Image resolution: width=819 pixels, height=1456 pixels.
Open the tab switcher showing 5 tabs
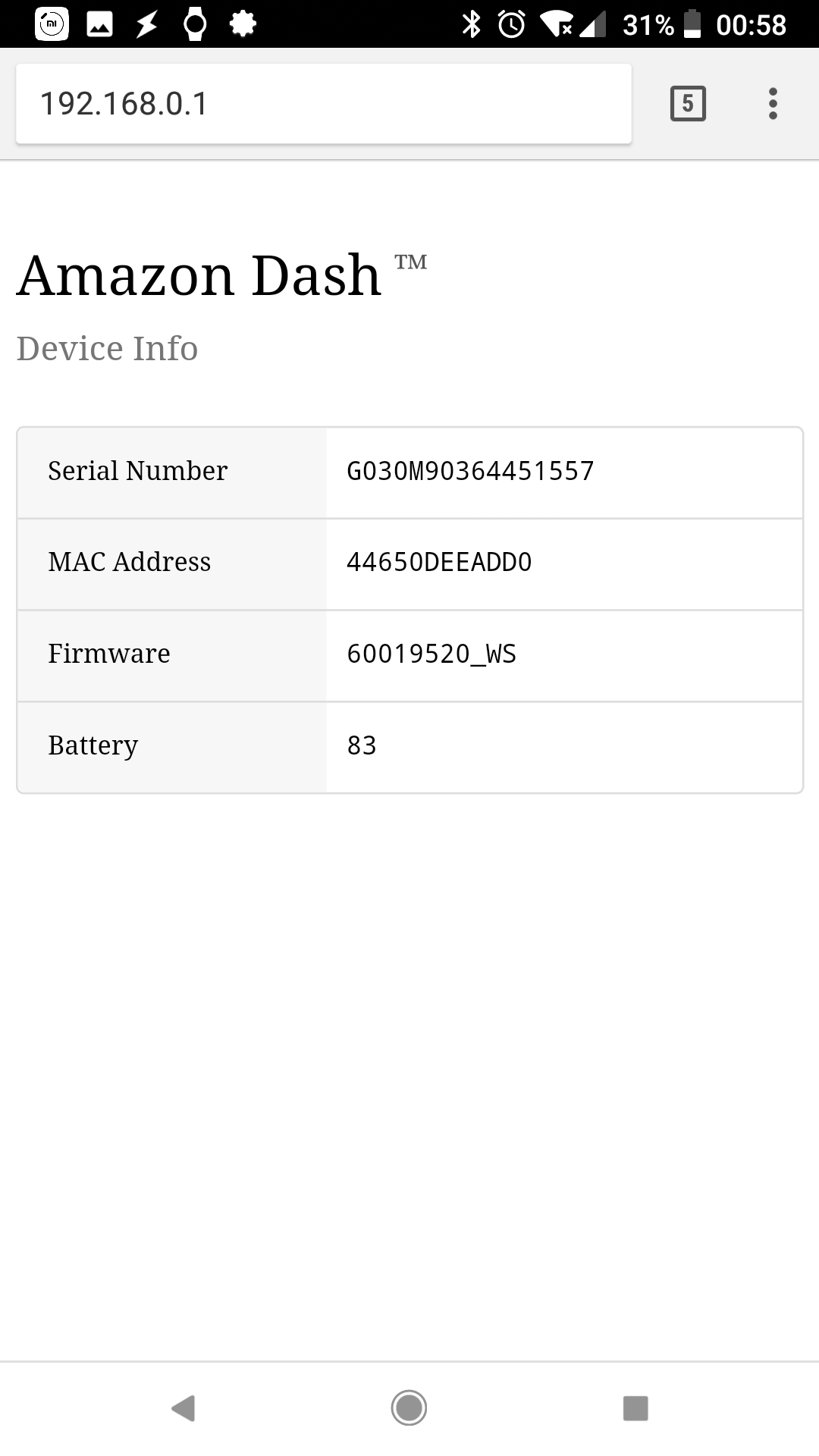pyautogui.click(x=688, y=104)
